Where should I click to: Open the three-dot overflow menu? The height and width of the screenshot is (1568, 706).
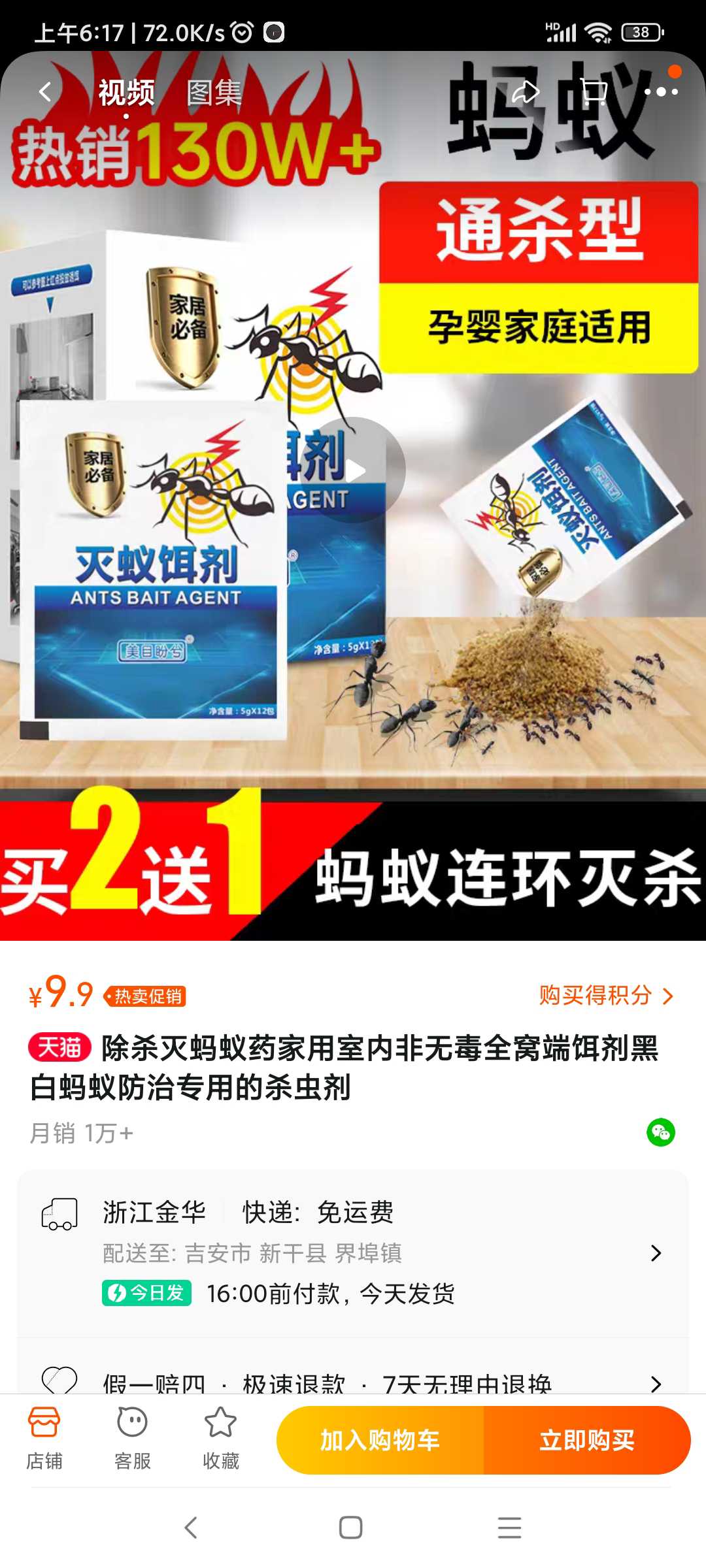661,91
